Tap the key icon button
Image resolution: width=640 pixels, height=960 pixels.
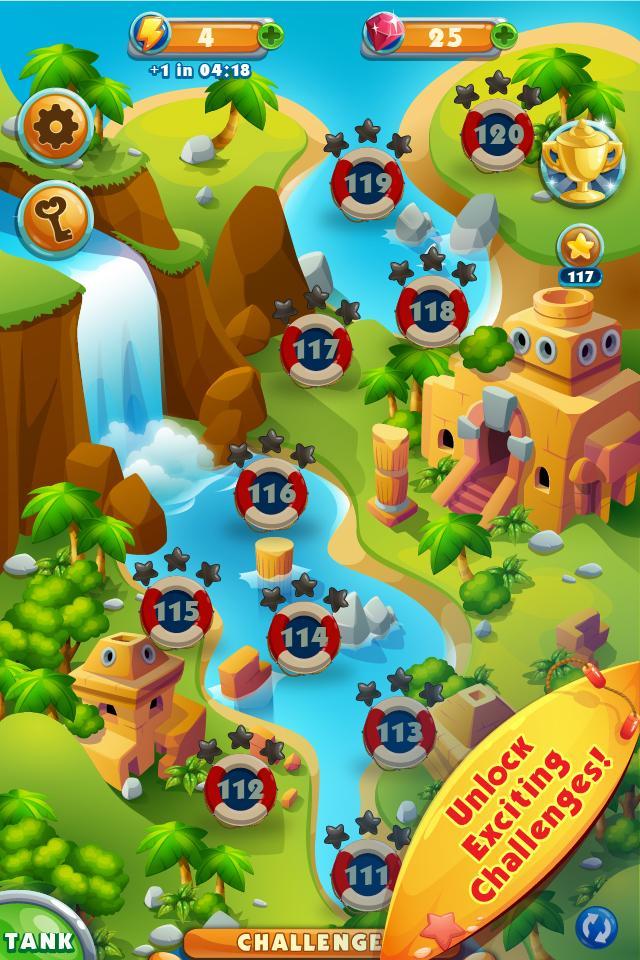click(54, 216)
